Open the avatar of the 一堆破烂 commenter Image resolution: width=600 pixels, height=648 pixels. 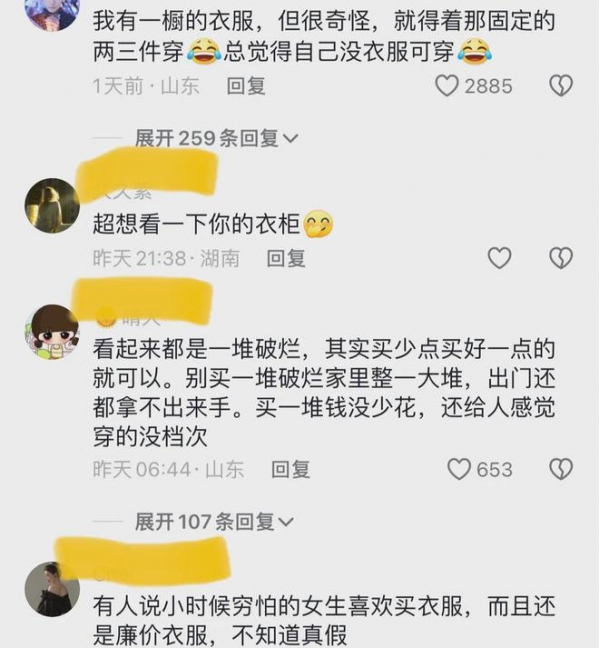click(x=52, y=332)
